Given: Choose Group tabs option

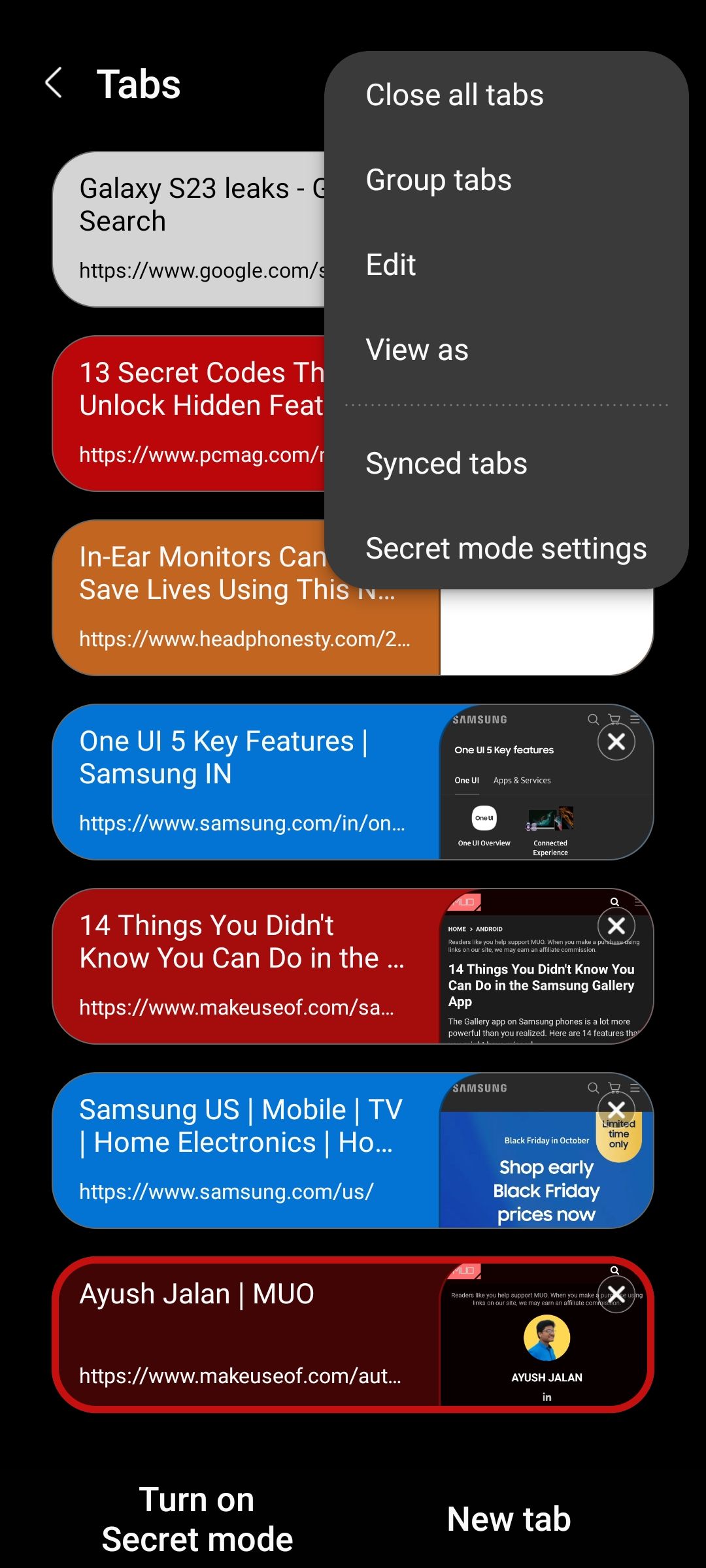Looking at the screenshot, I should (439, 180).
